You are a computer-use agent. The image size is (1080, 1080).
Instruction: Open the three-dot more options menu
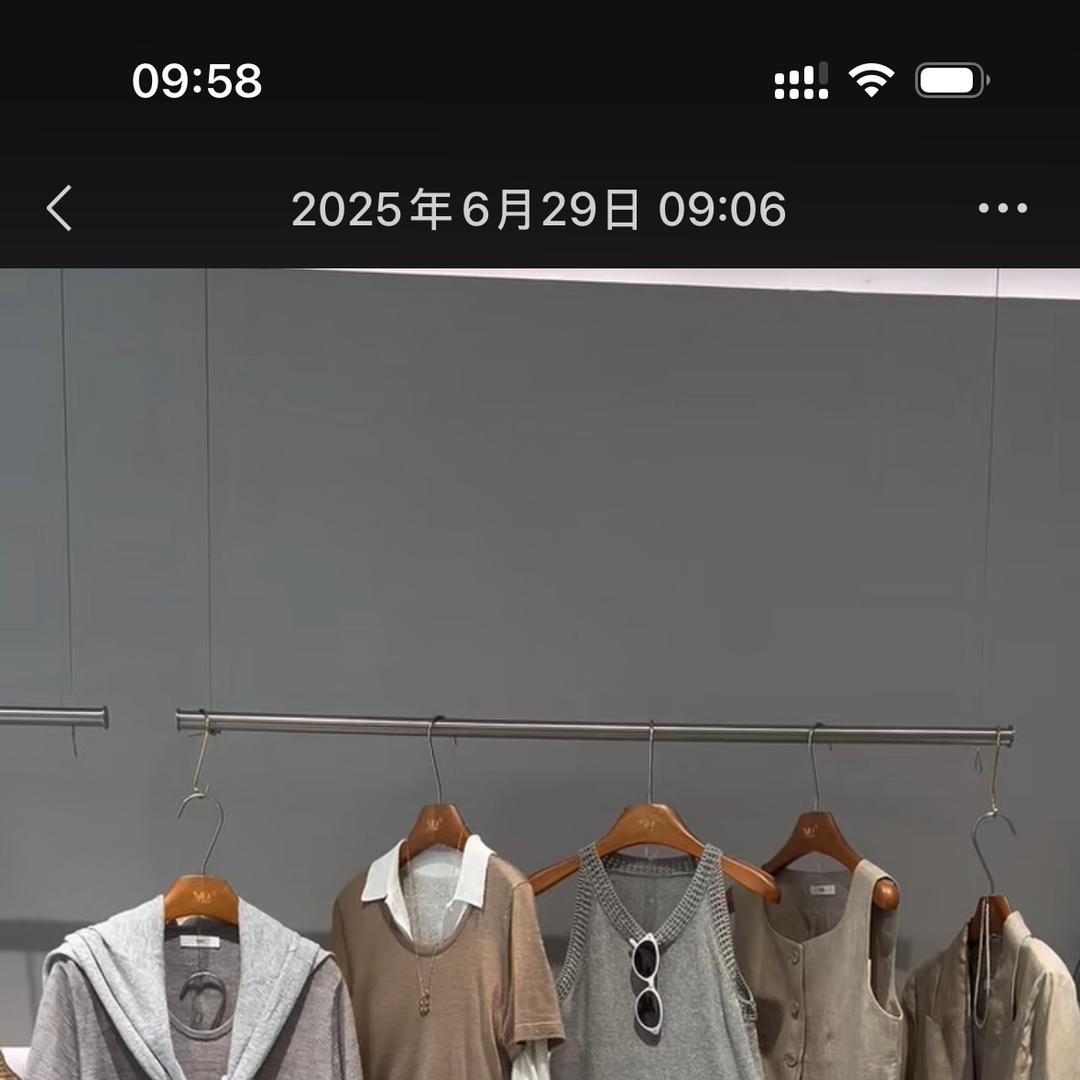click(x=1002, y=208)
